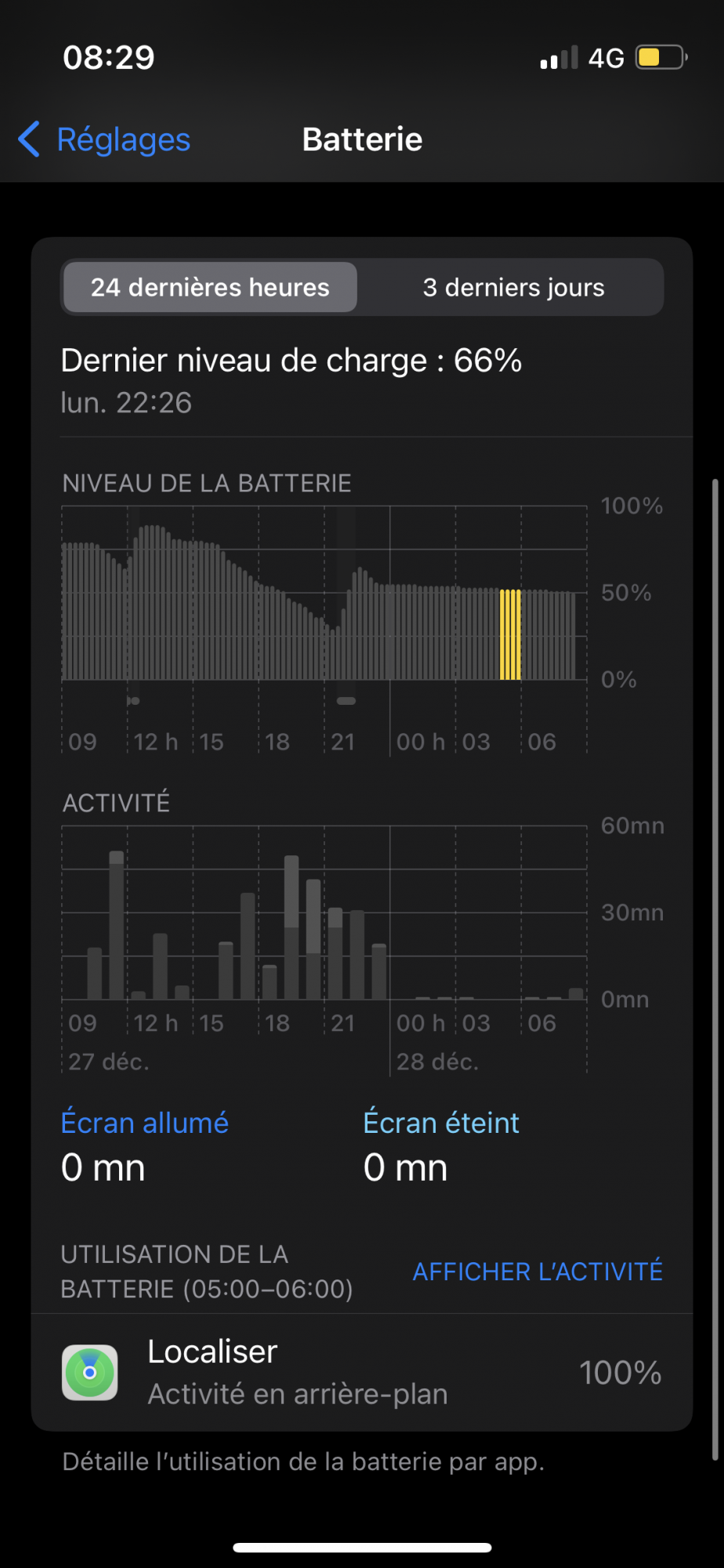Open Localiser battery usage row
Image resolution: width=724 pixels, height=1568 pixels.
coord(362,1372)
